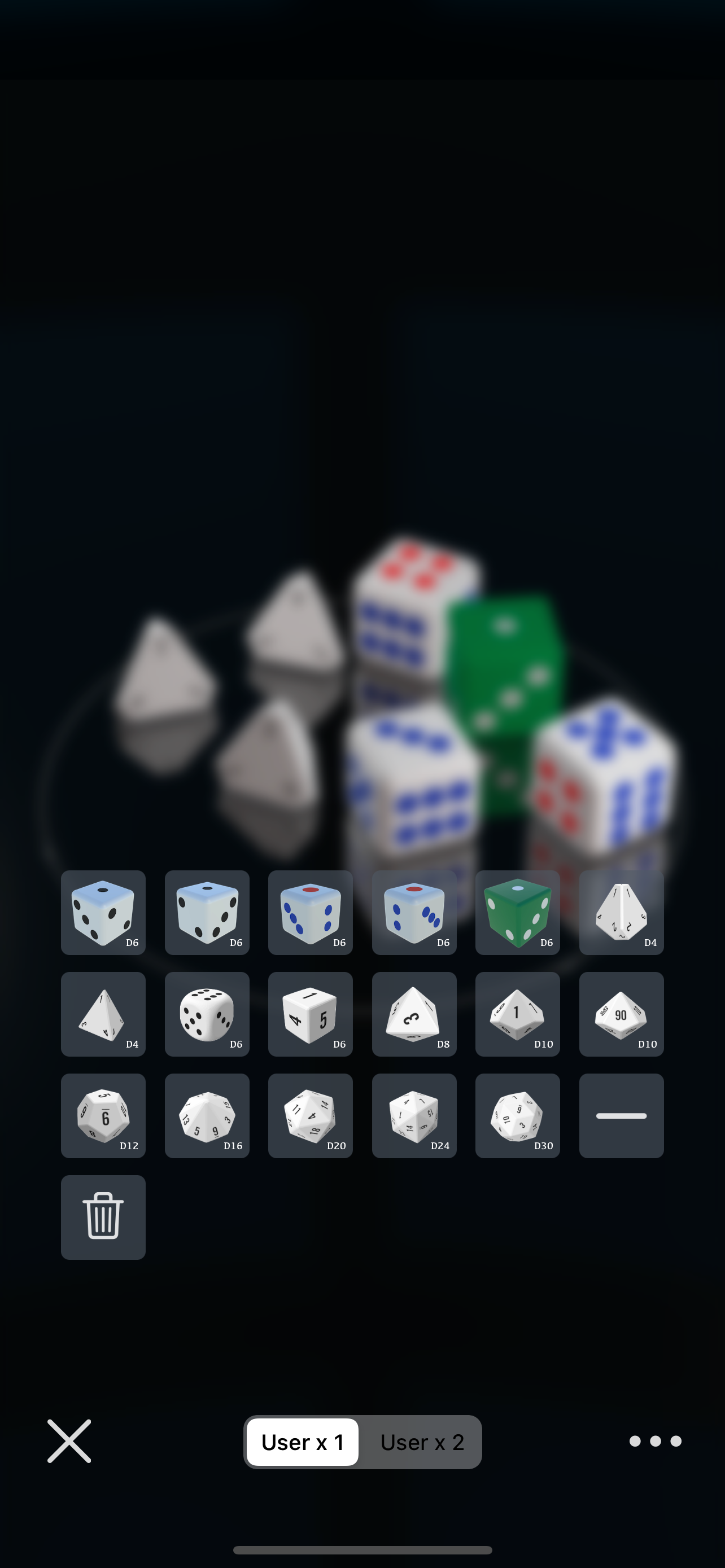
Task: Add the D16 die
Action: [x=207, y=1115]
